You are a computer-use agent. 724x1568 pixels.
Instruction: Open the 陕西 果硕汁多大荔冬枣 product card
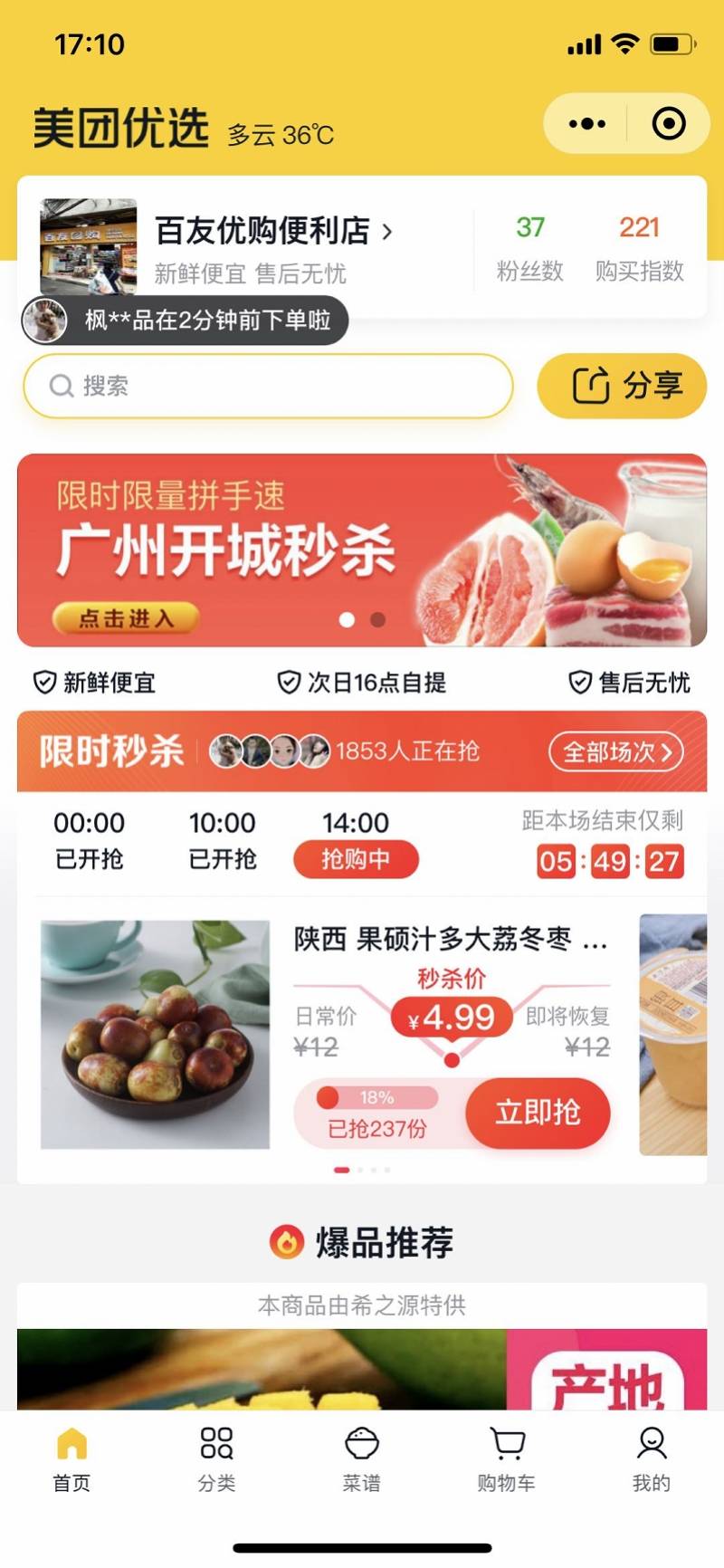click(328, 1035)
